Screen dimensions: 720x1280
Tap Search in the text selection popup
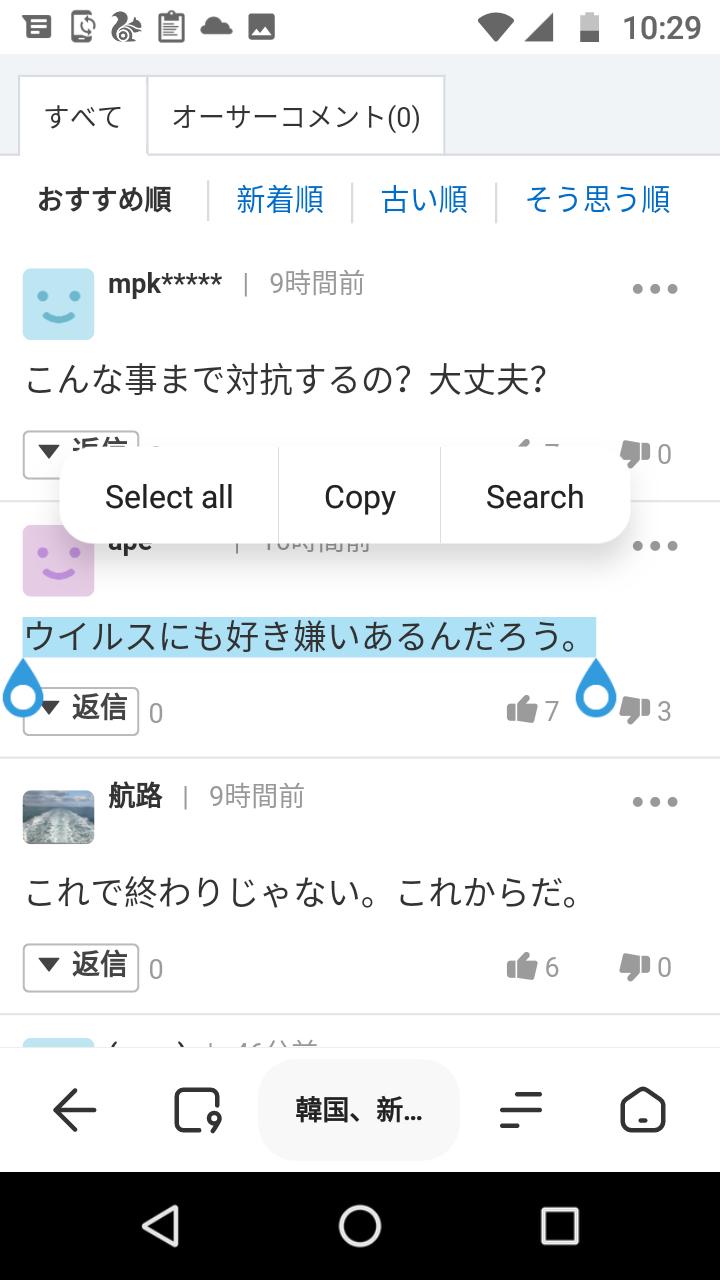point(534,497)
